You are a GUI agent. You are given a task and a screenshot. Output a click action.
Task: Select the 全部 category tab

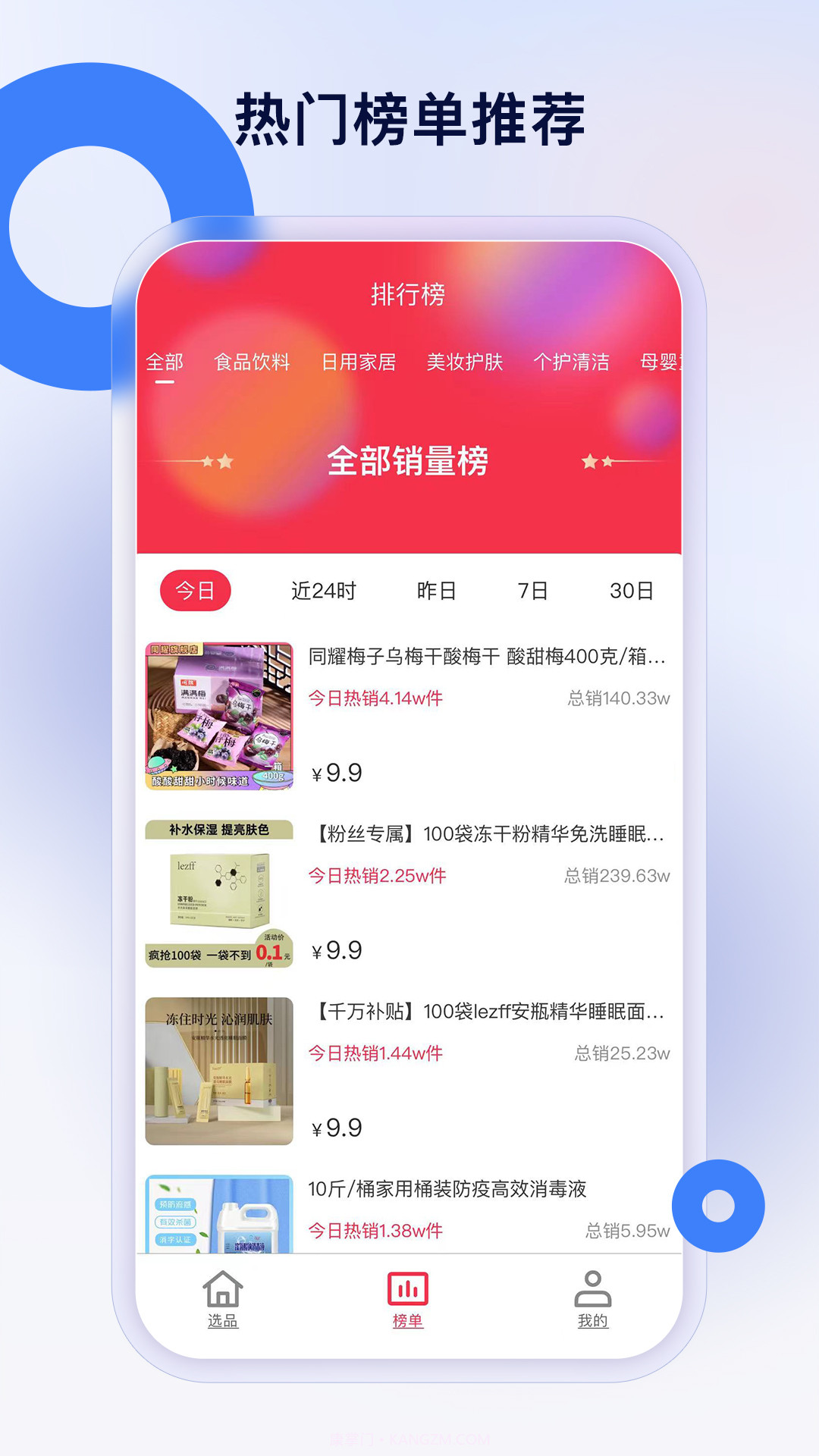point(165,362)
